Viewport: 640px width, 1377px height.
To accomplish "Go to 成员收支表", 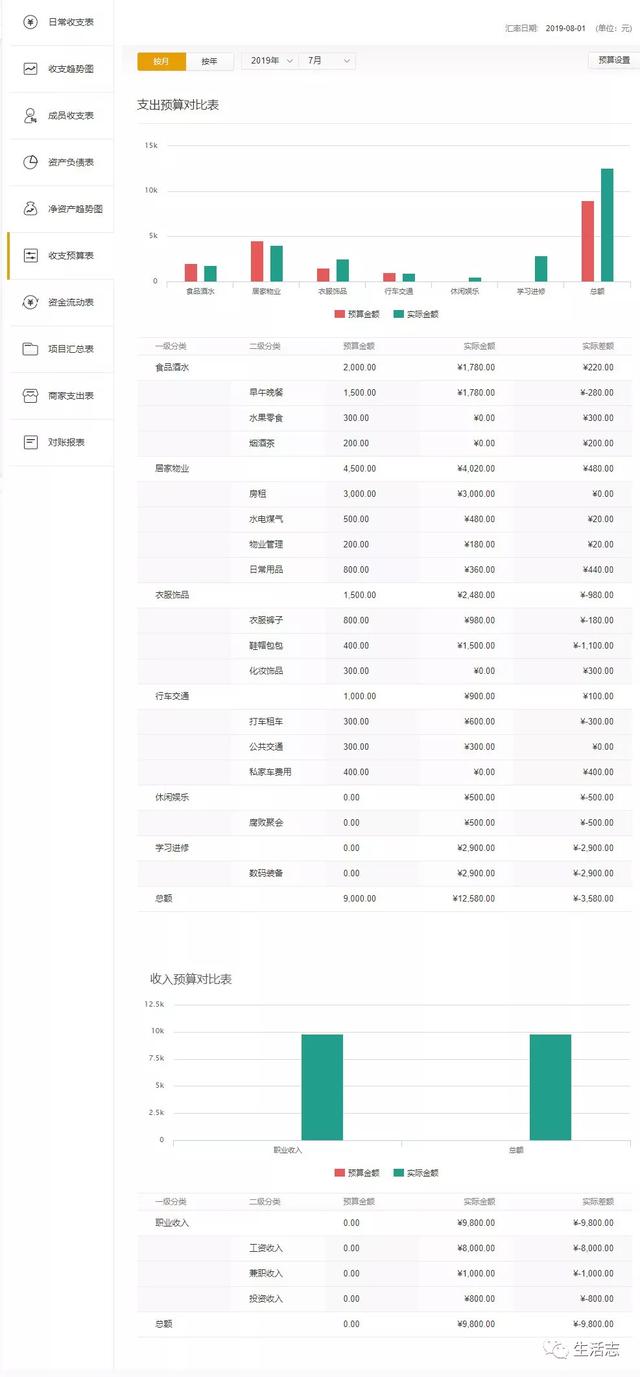I will tap(57, 116).
